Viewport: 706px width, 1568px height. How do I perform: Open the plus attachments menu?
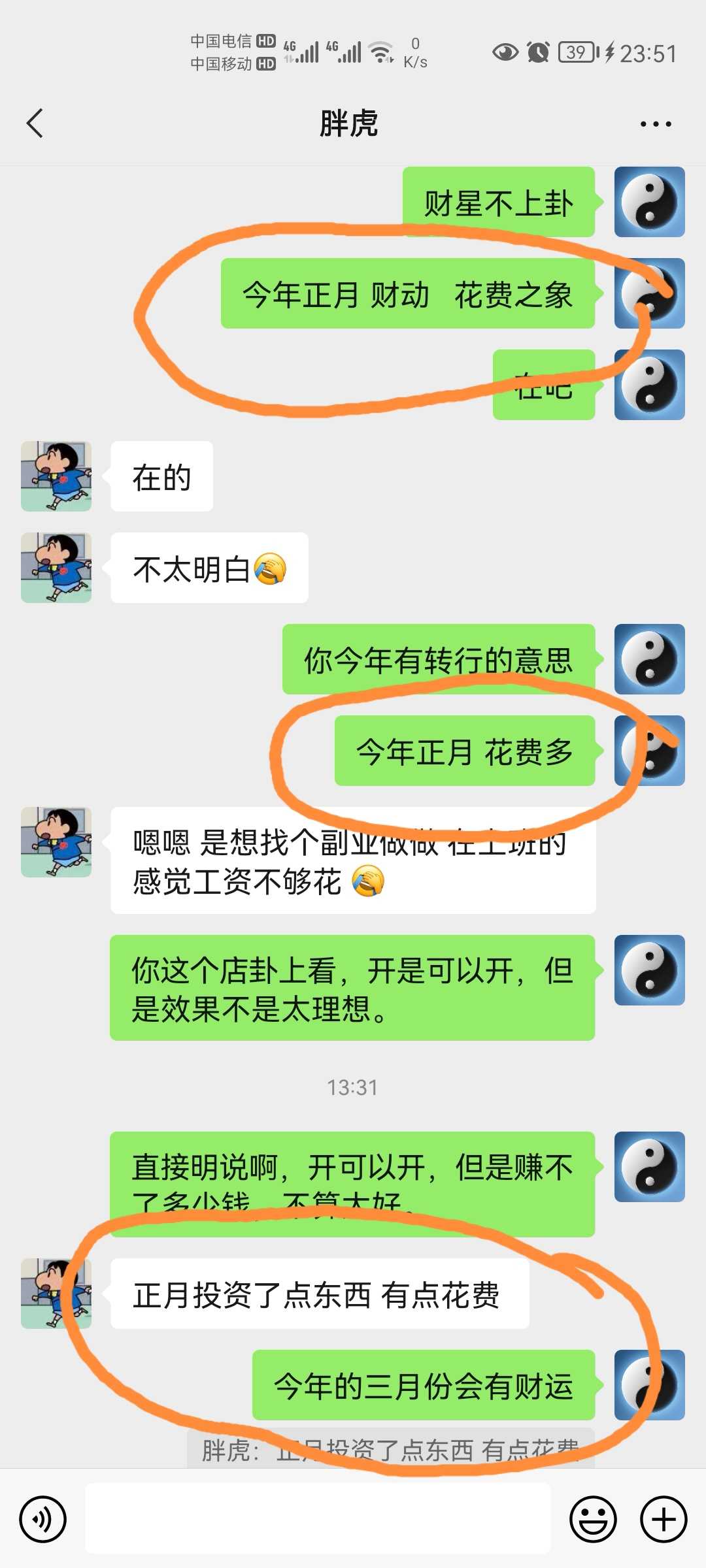(x=664, y=1520)
